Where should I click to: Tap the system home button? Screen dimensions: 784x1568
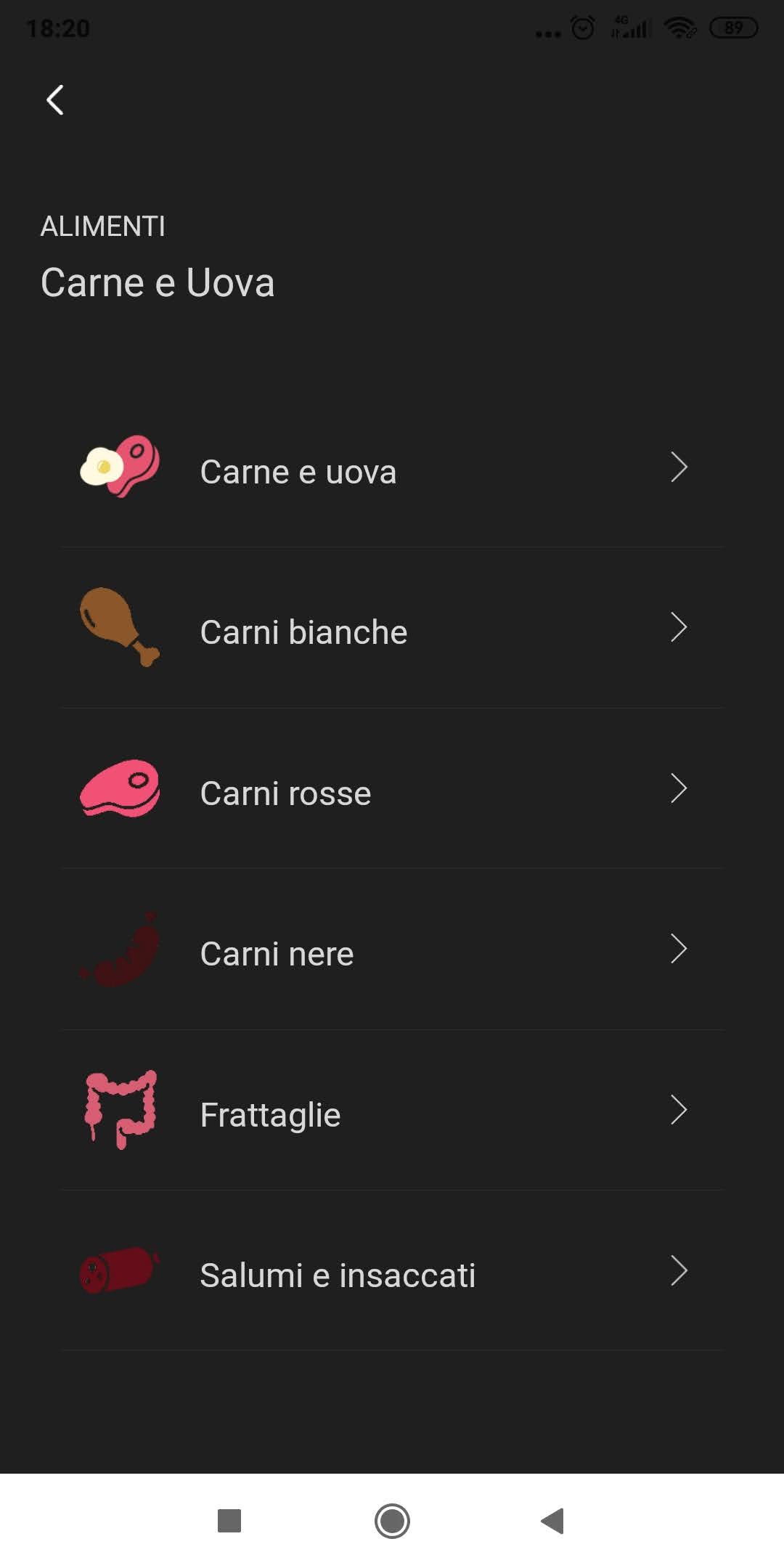click(392, 1521)
